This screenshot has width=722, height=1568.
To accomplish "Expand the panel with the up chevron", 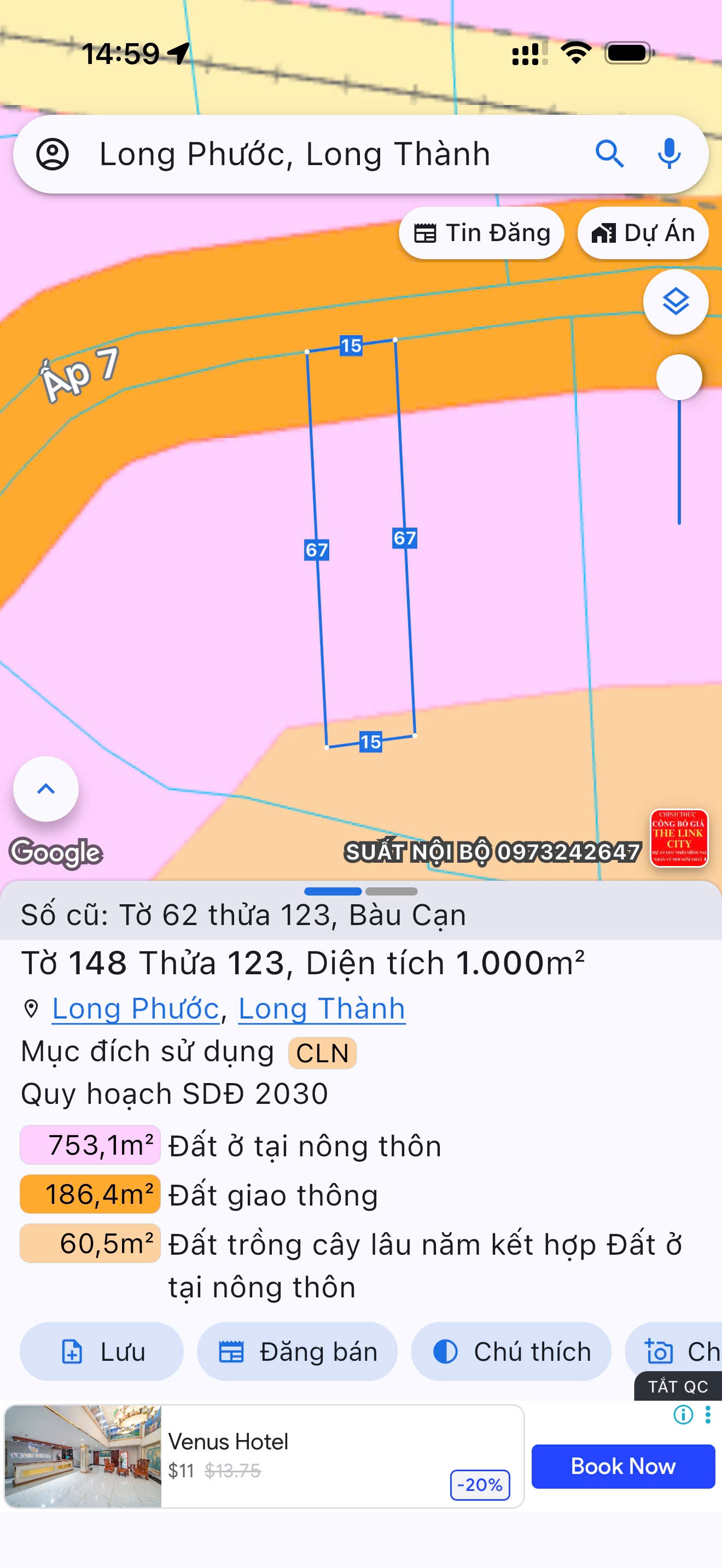I will (46, 789).
